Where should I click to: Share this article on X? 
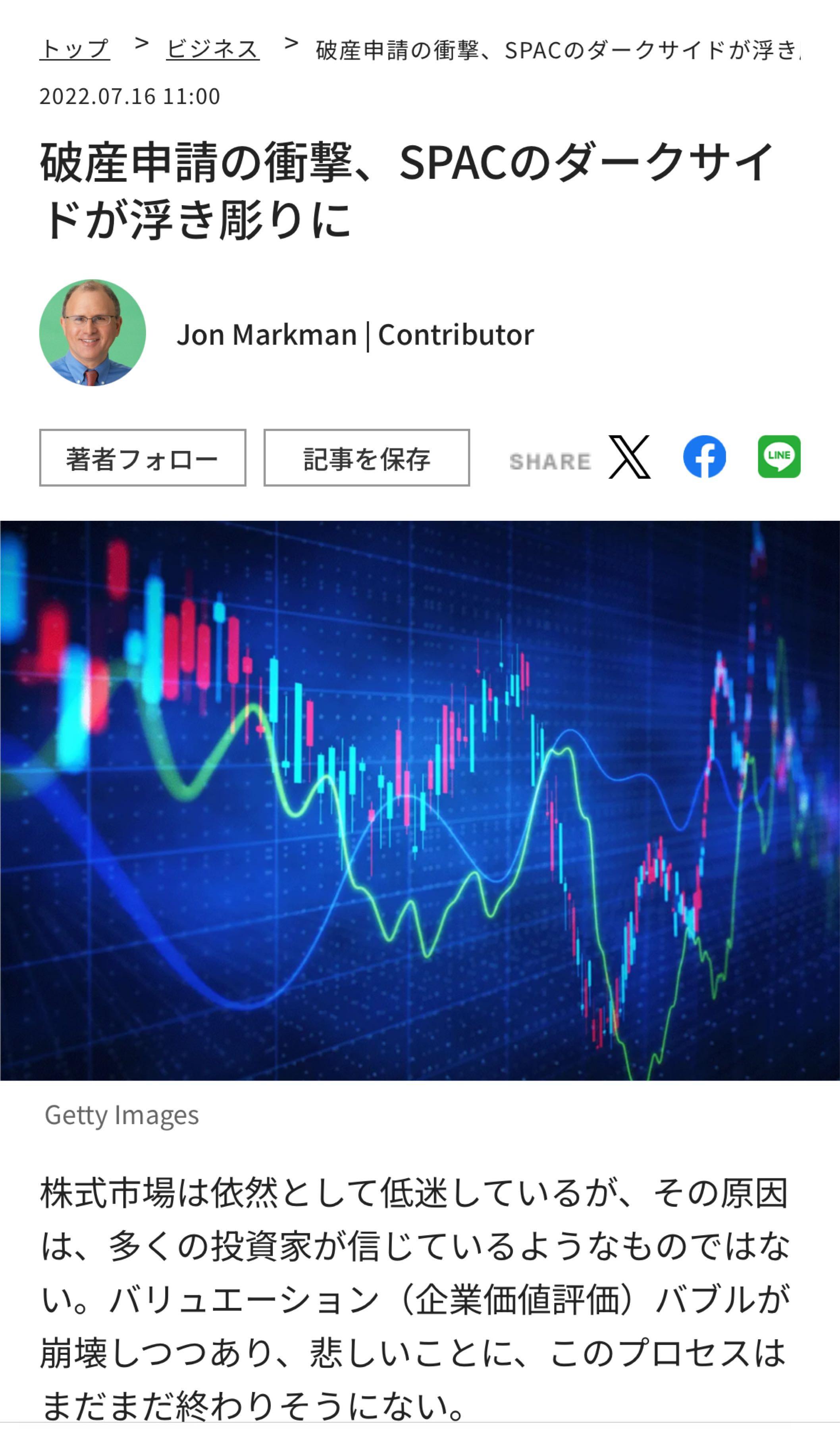click(629, 457)
